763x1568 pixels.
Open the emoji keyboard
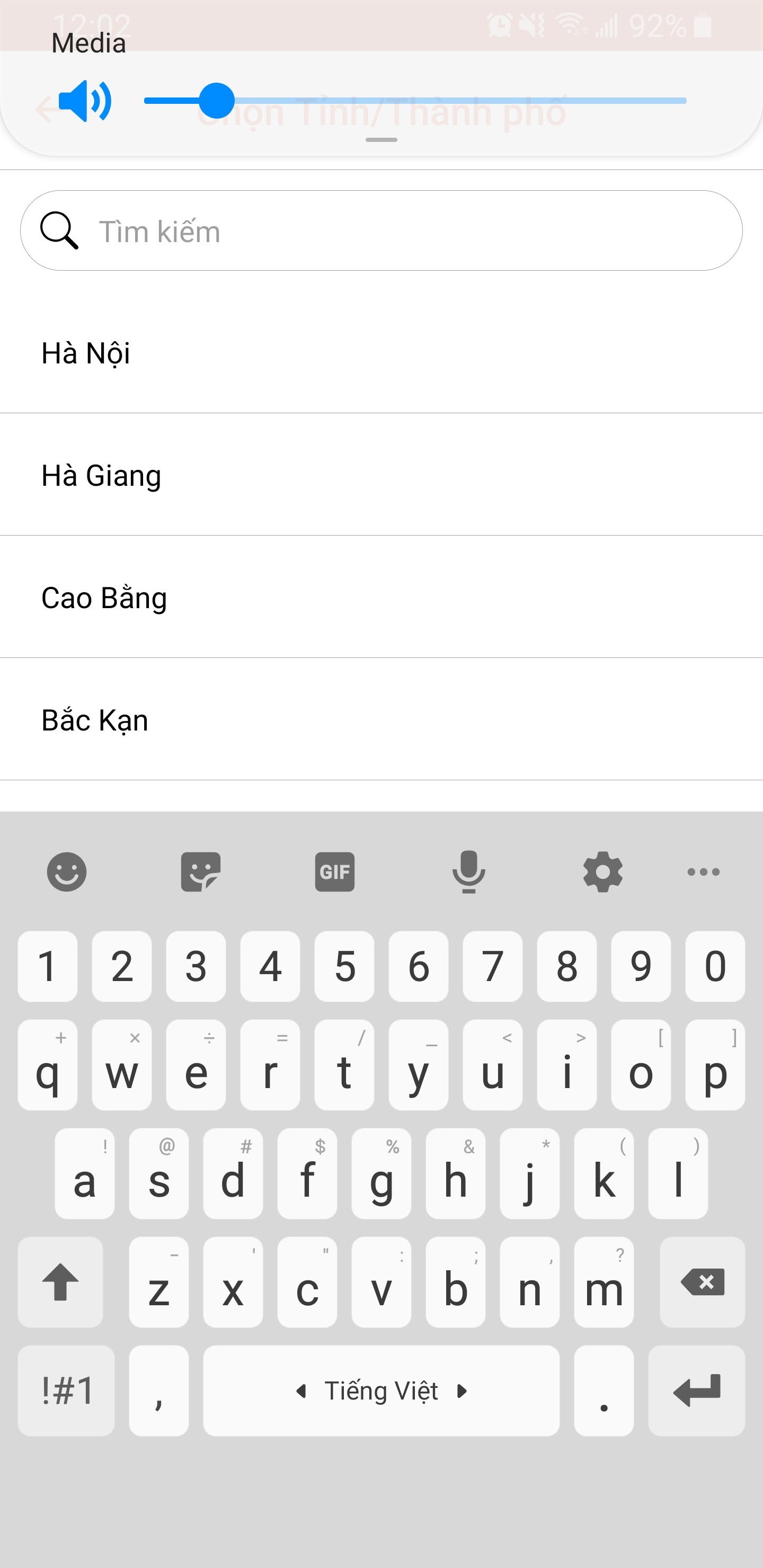(x=67, y=871)
